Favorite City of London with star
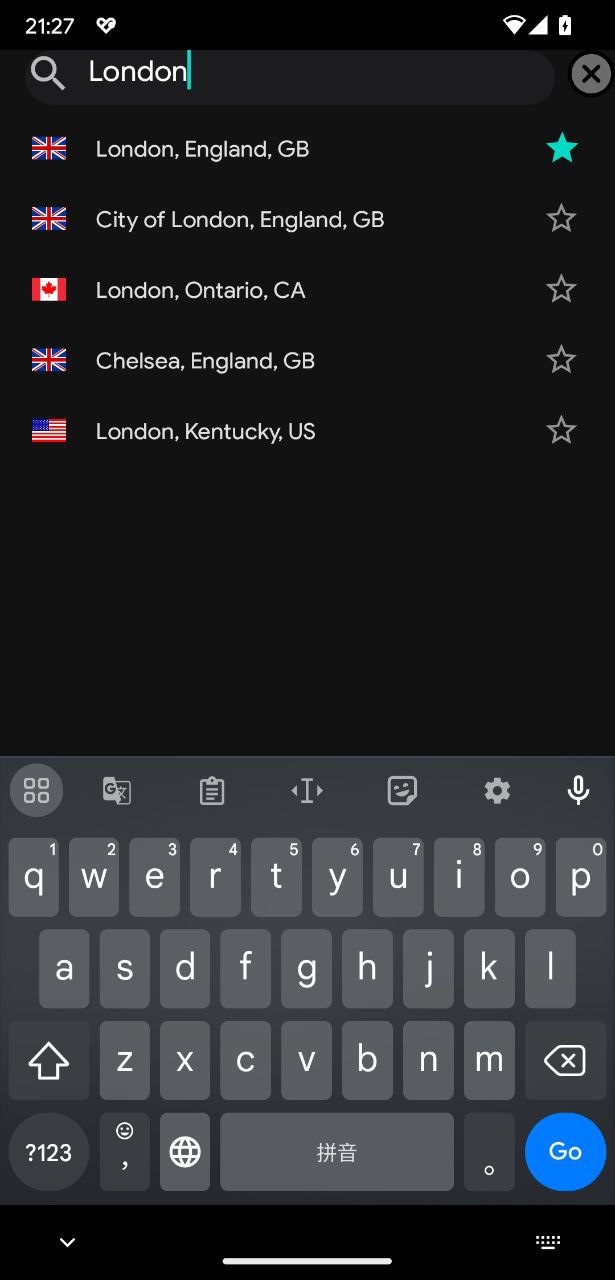The height and width of the screenshot is (1280, 615). click(x=561, y=219)
